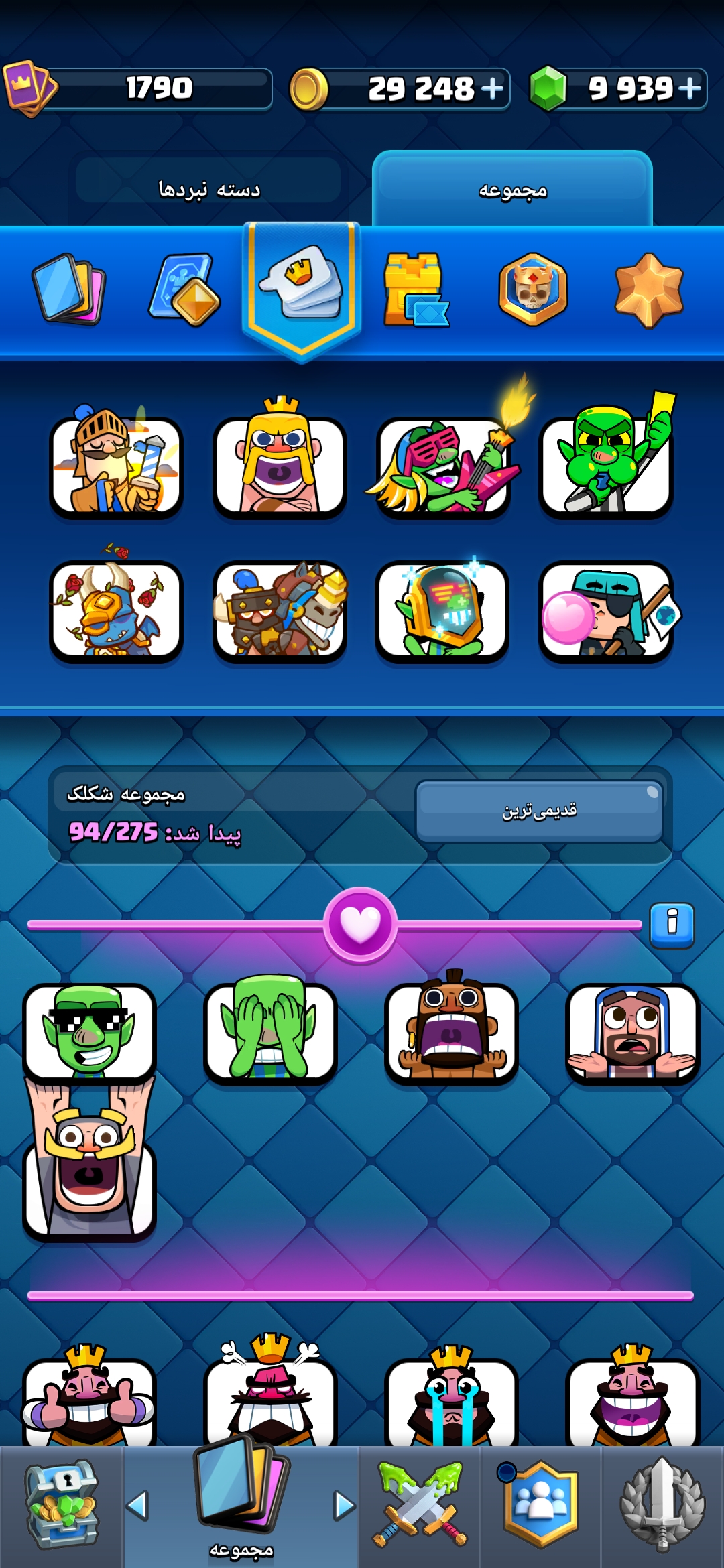Add more gold with the plus button

tap(492, 88)
